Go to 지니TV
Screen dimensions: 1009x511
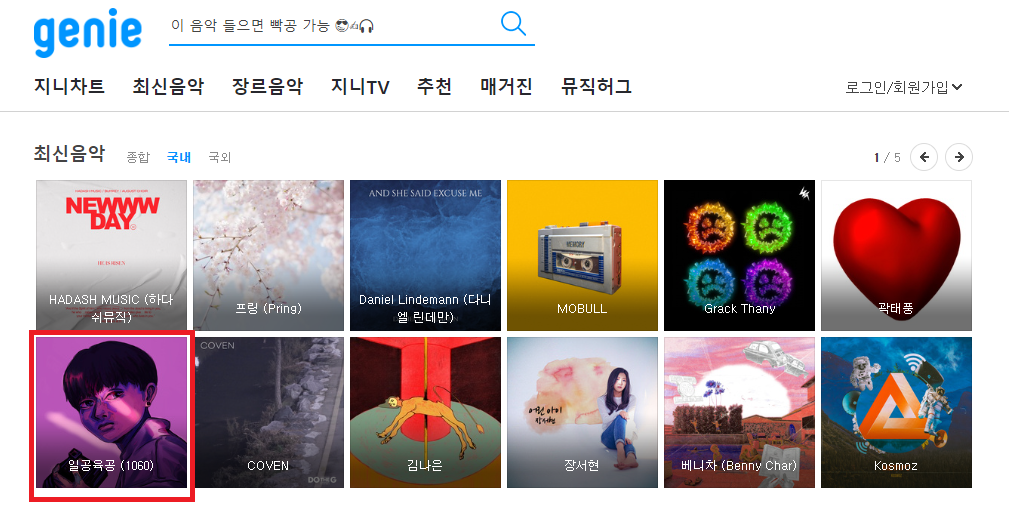click(x=360, y=87)
